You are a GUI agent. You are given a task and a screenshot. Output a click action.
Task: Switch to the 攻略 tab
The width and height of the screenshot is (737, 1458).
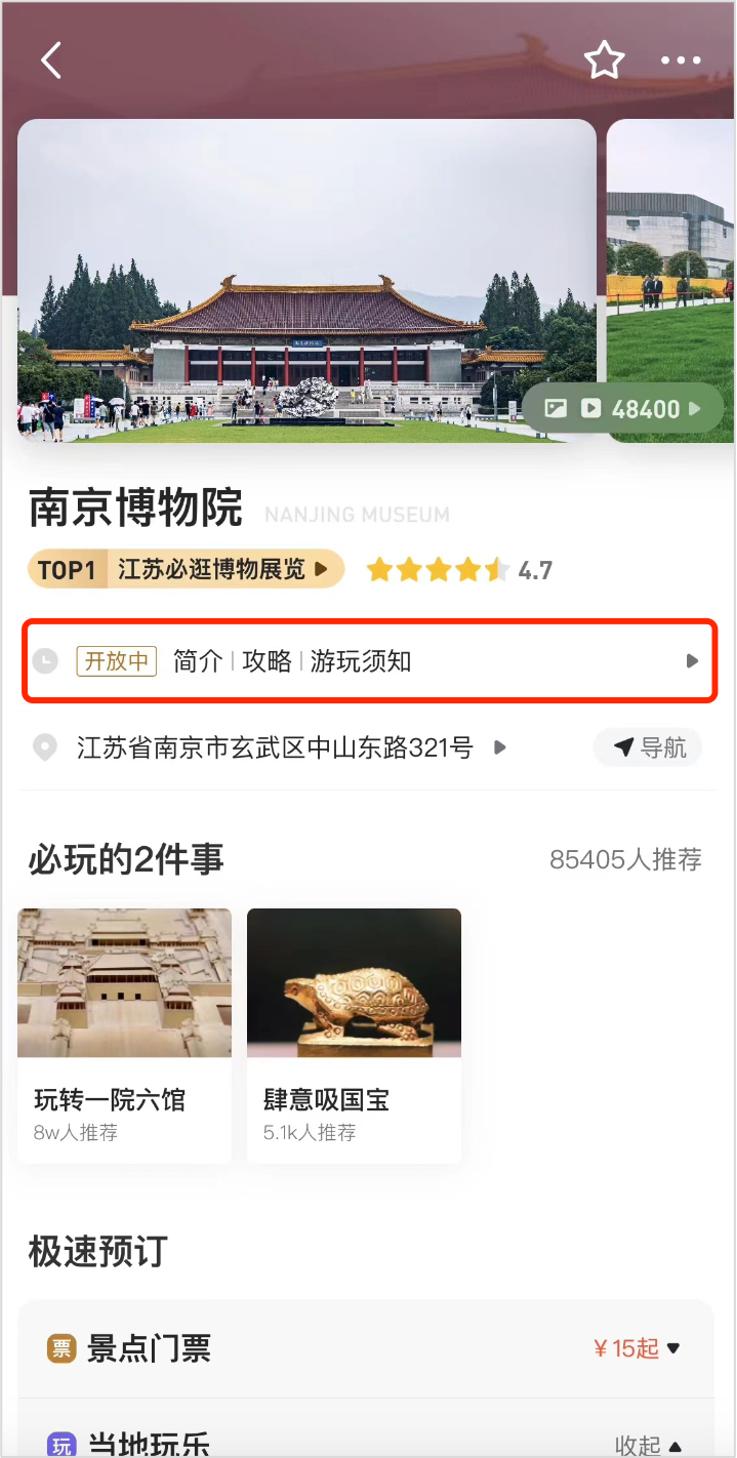(x=265, y=661)
